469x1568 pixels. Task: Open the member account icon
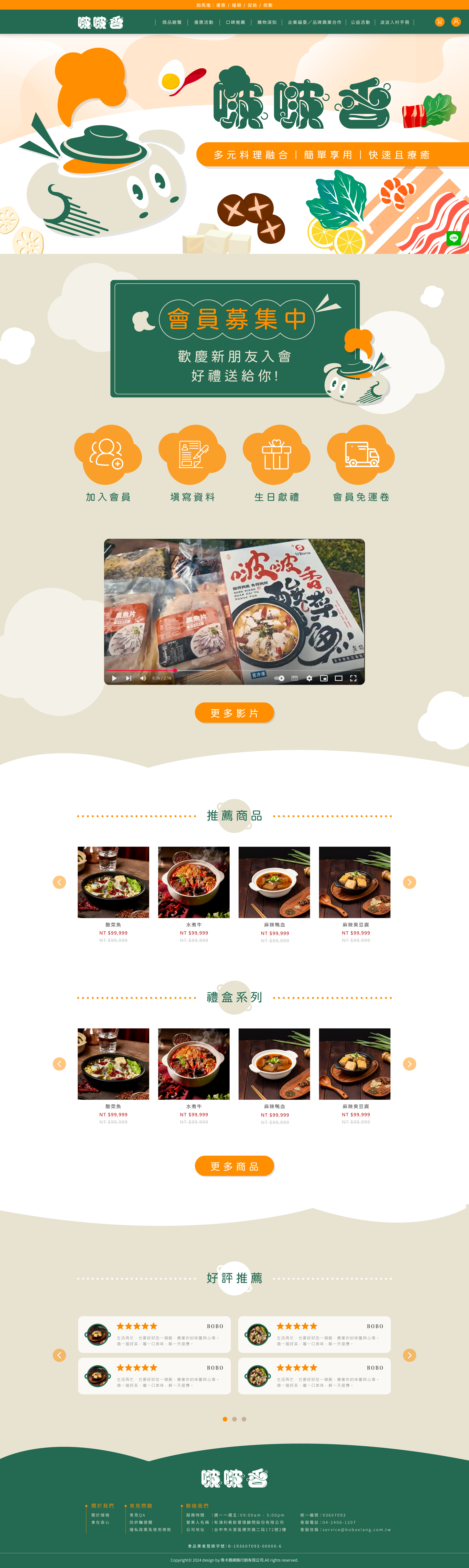[x=456, y=22]
